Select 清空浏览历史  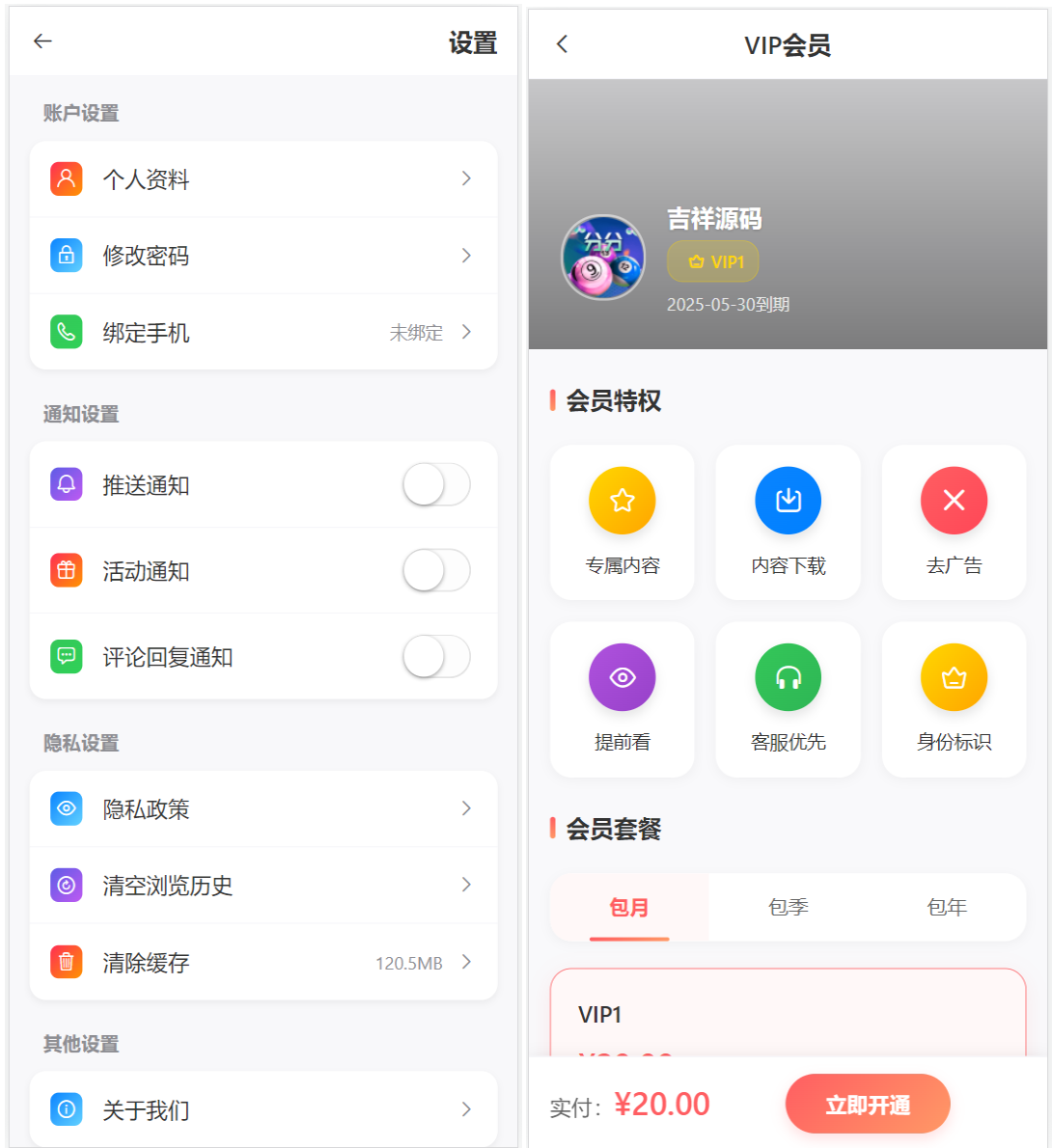tap(263, 886)
